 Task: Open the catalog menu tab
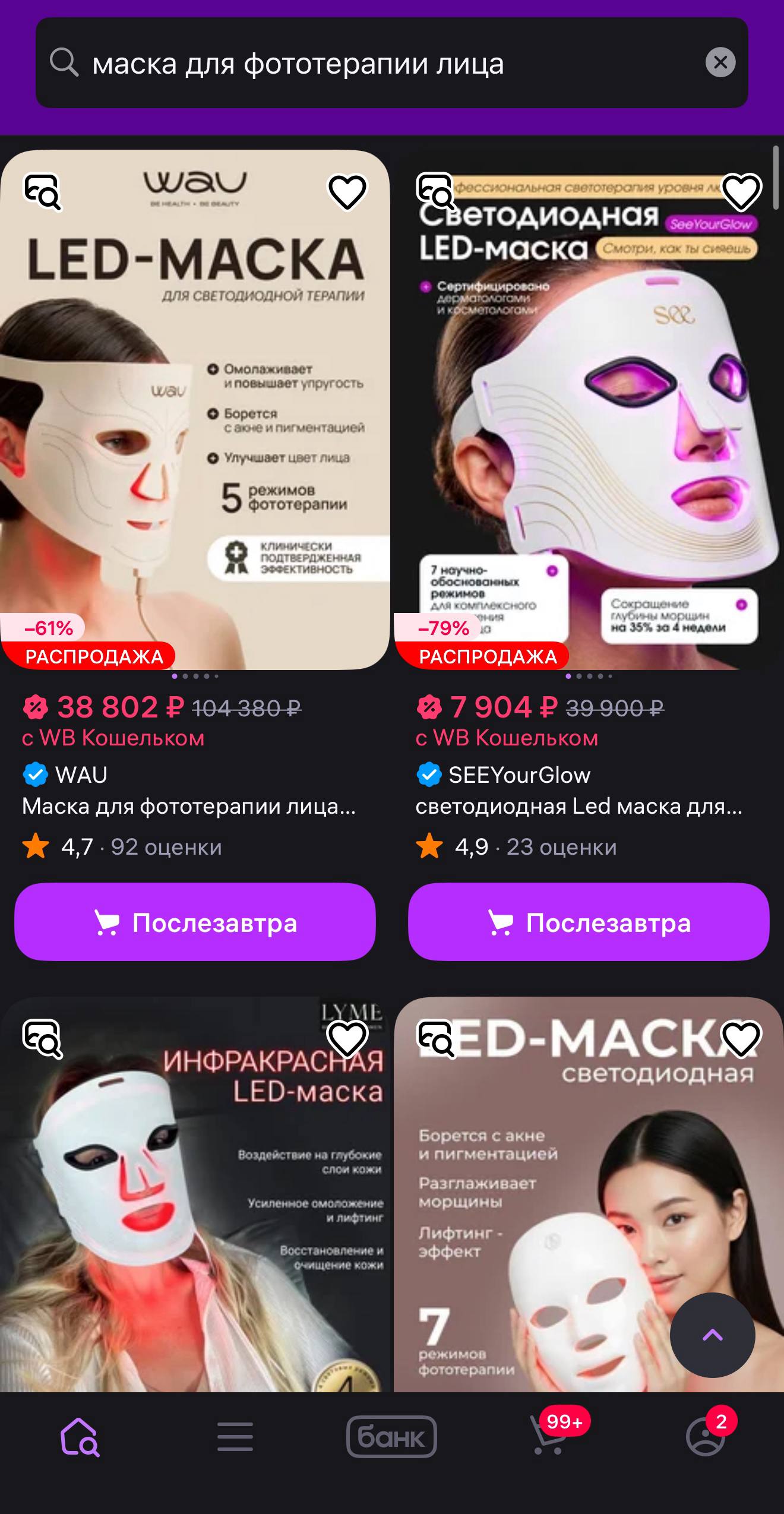tap(235, 1437)
